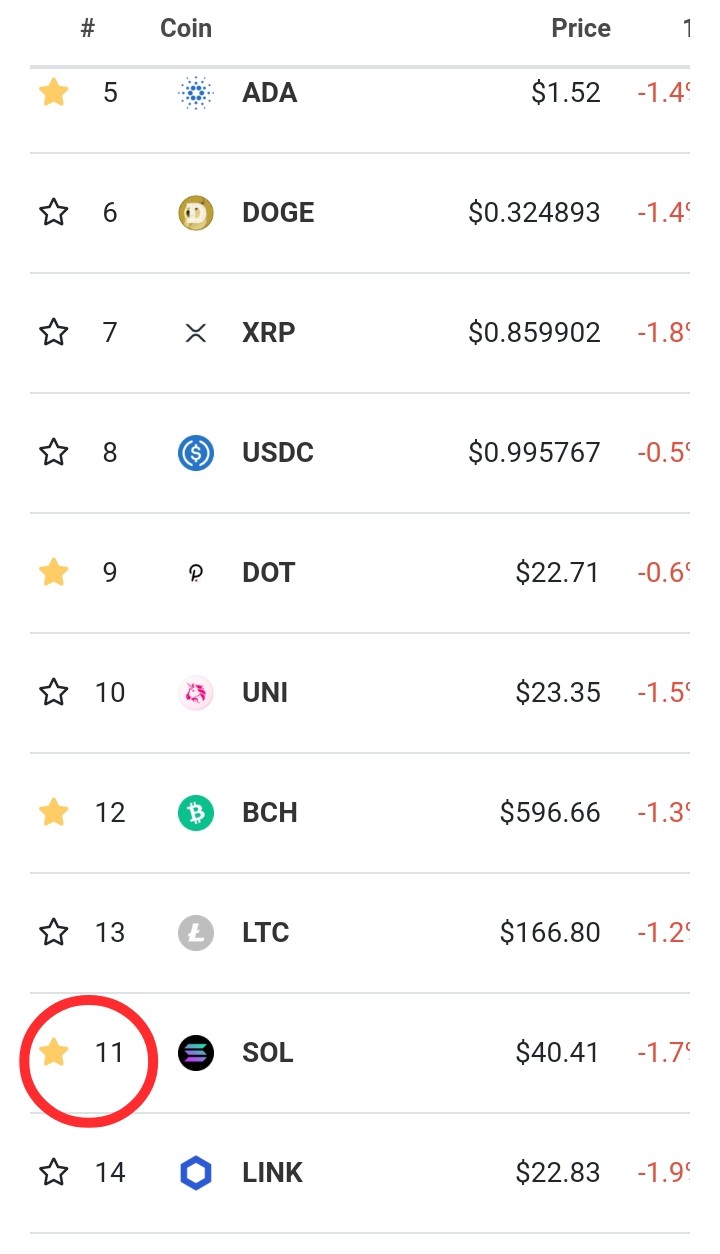Open the LINK coin details

[360, 1173]
